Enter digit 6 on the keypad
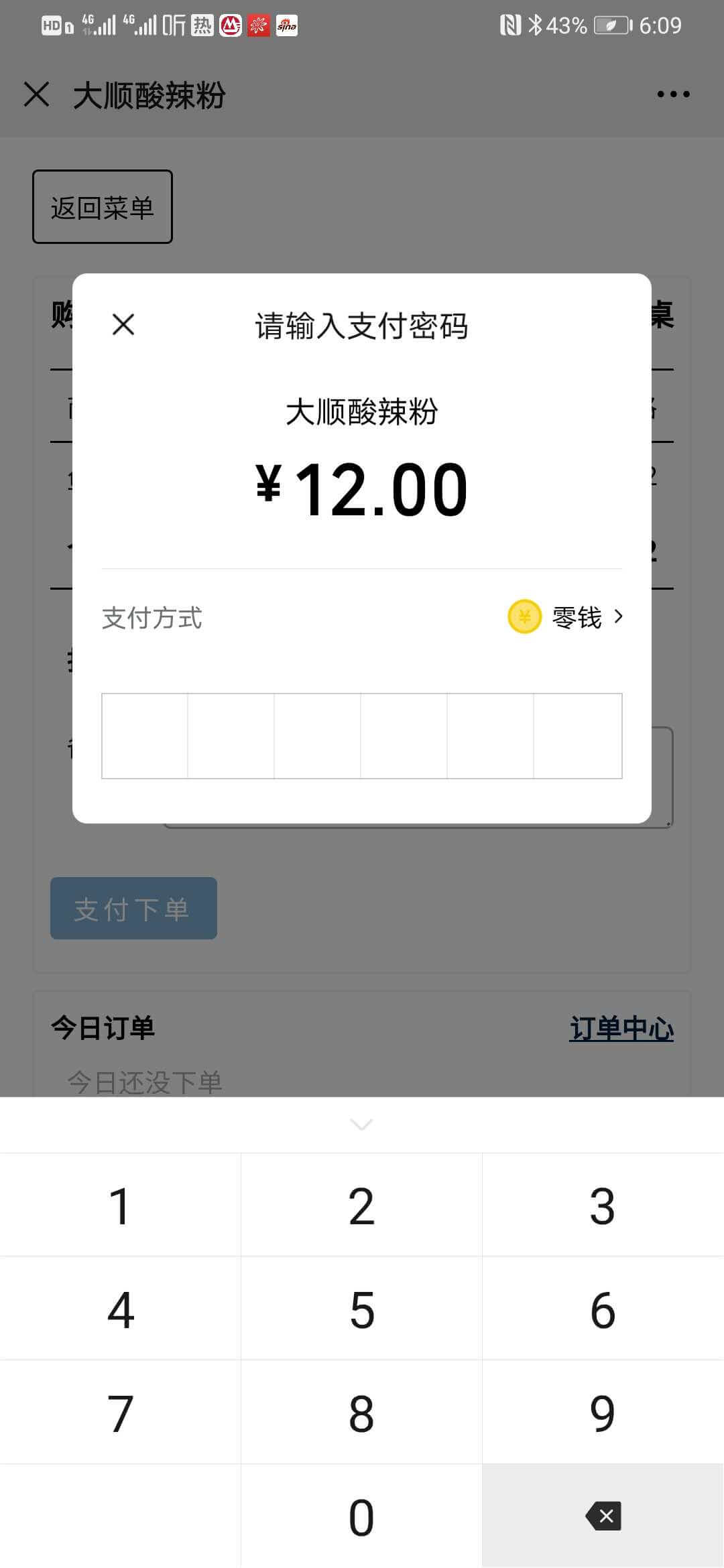724x1568 pixels. [x=603, y=1309]
